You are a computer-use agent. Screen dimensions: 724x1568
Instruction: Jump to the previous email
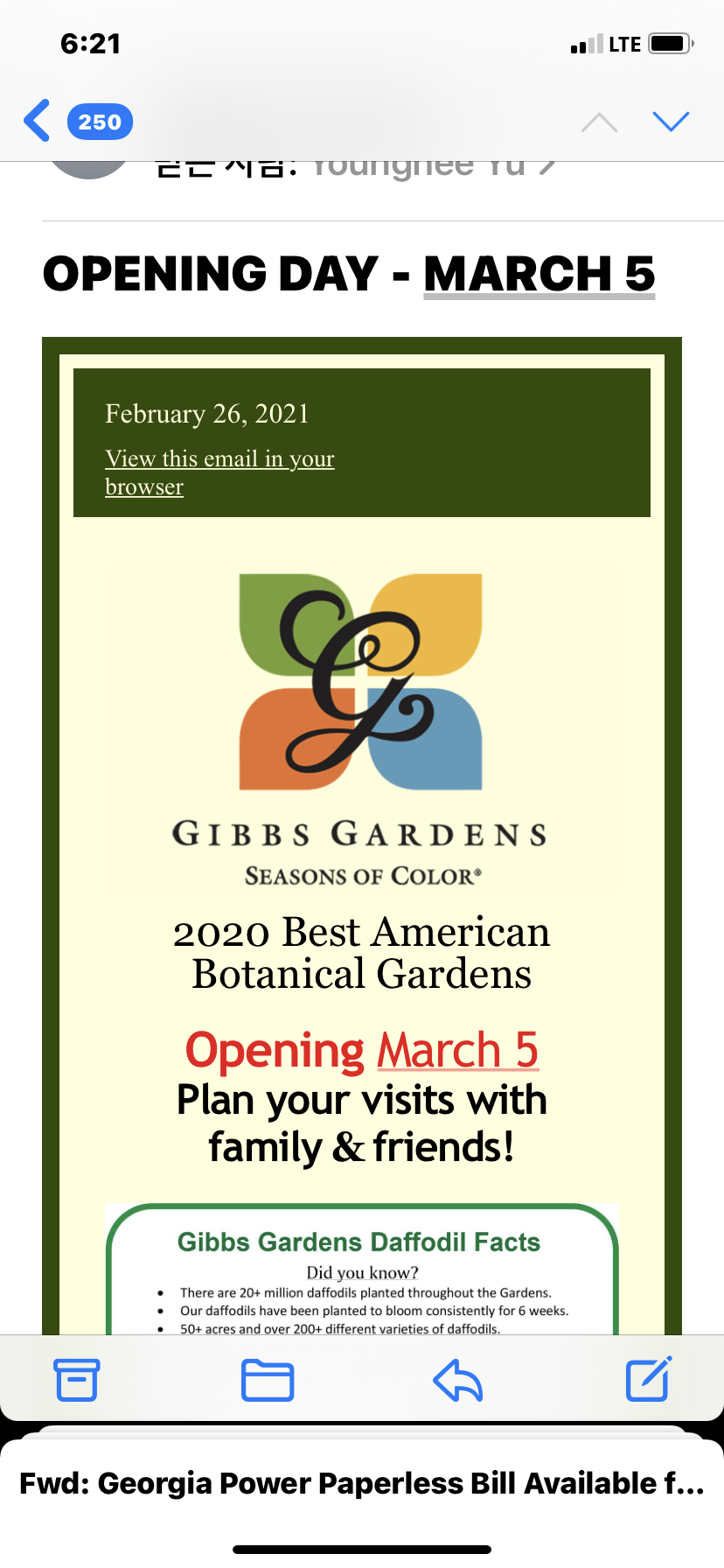[x=599, y=122]
